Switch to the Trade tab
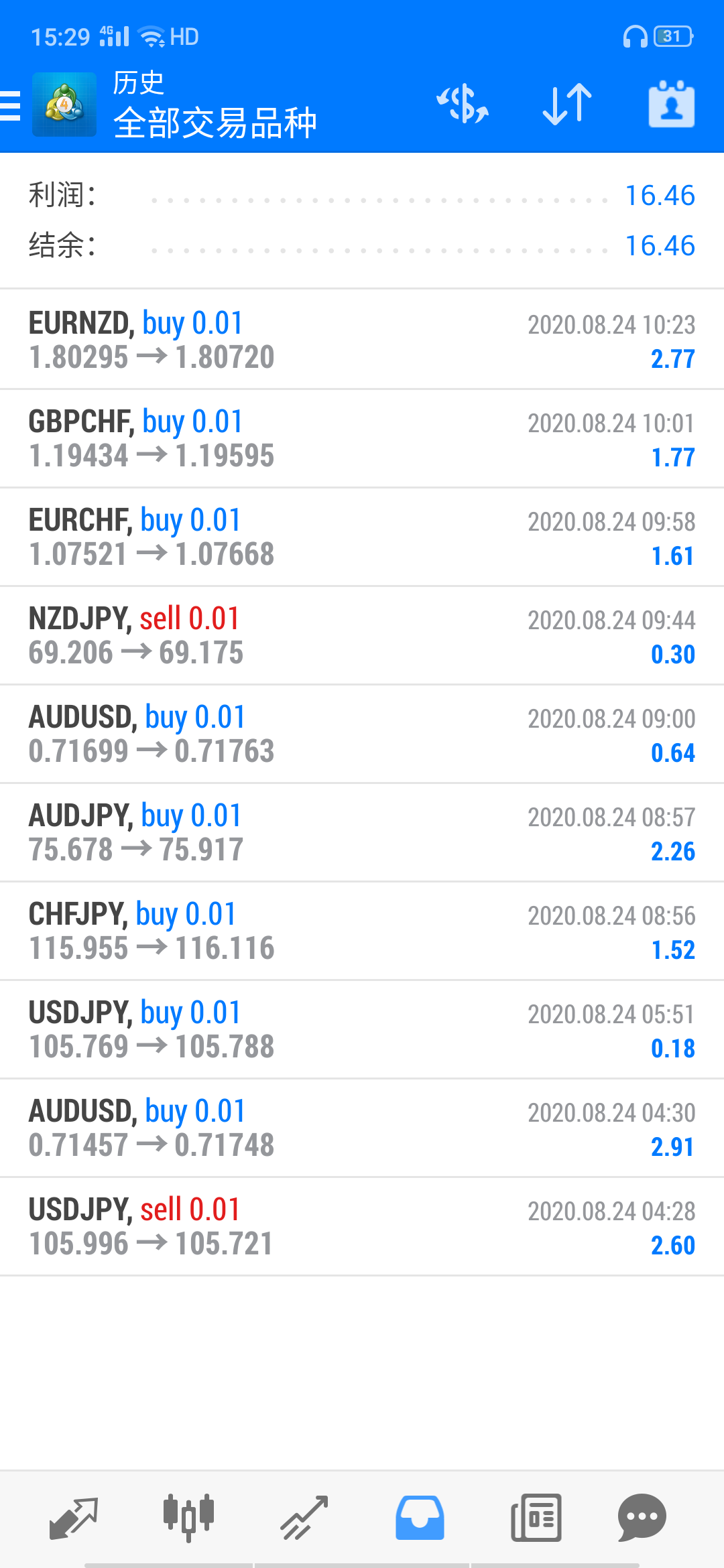Image resolution: width=724 pixels, height=1568 pixels. click(304, 1518)
